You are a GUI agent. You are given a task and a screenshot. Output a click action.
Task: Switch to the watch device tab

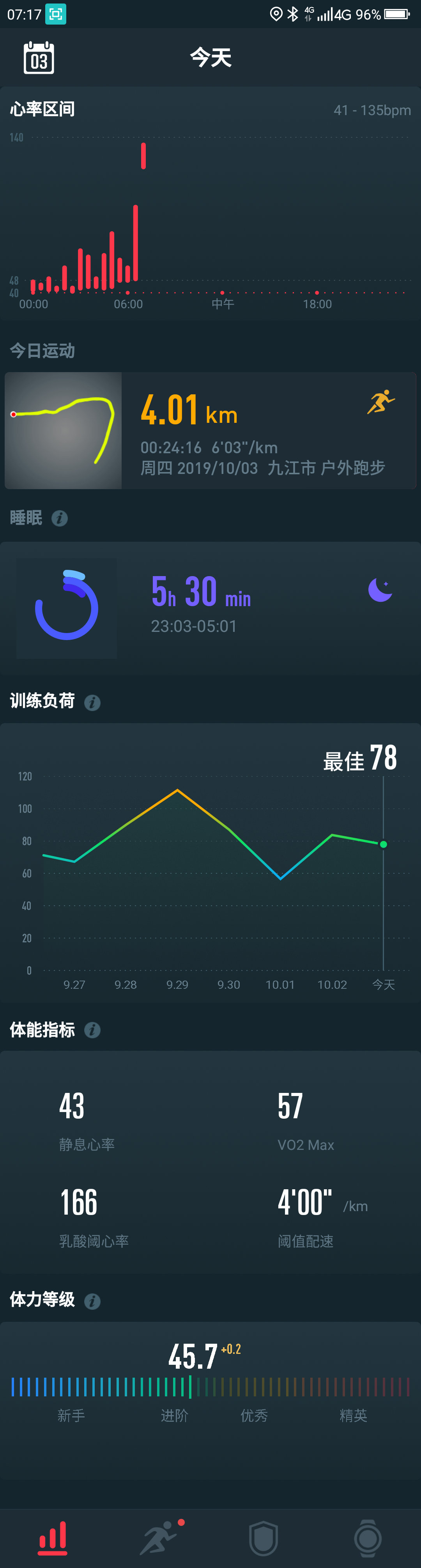pos(368,1537)
